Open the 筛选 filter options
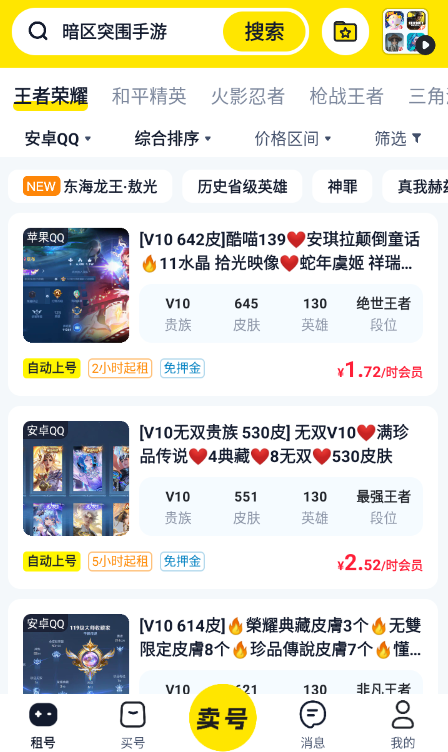The width and height of the screenshot is (448, 752). (398, 139)
